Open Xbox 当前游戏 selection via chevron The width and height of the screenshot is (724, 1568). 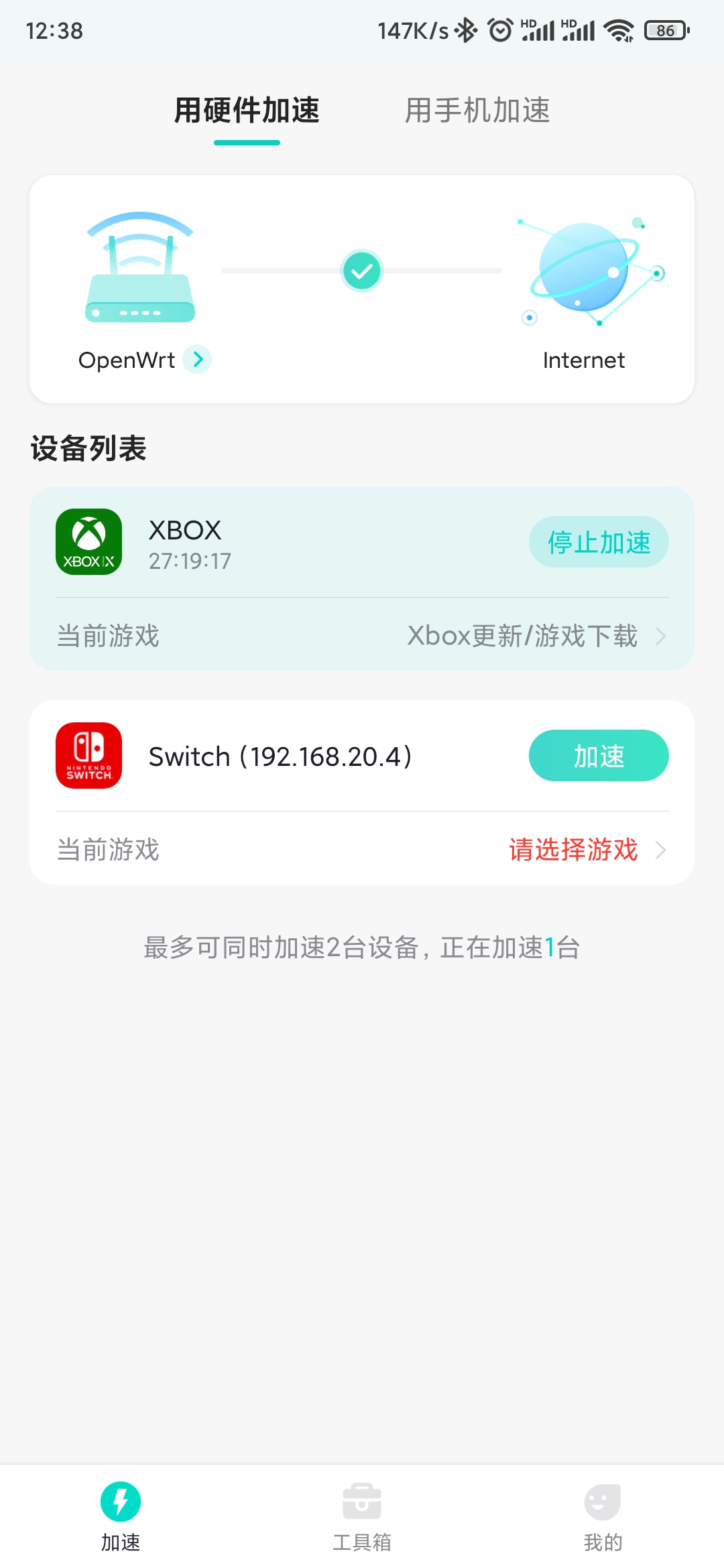661,637
